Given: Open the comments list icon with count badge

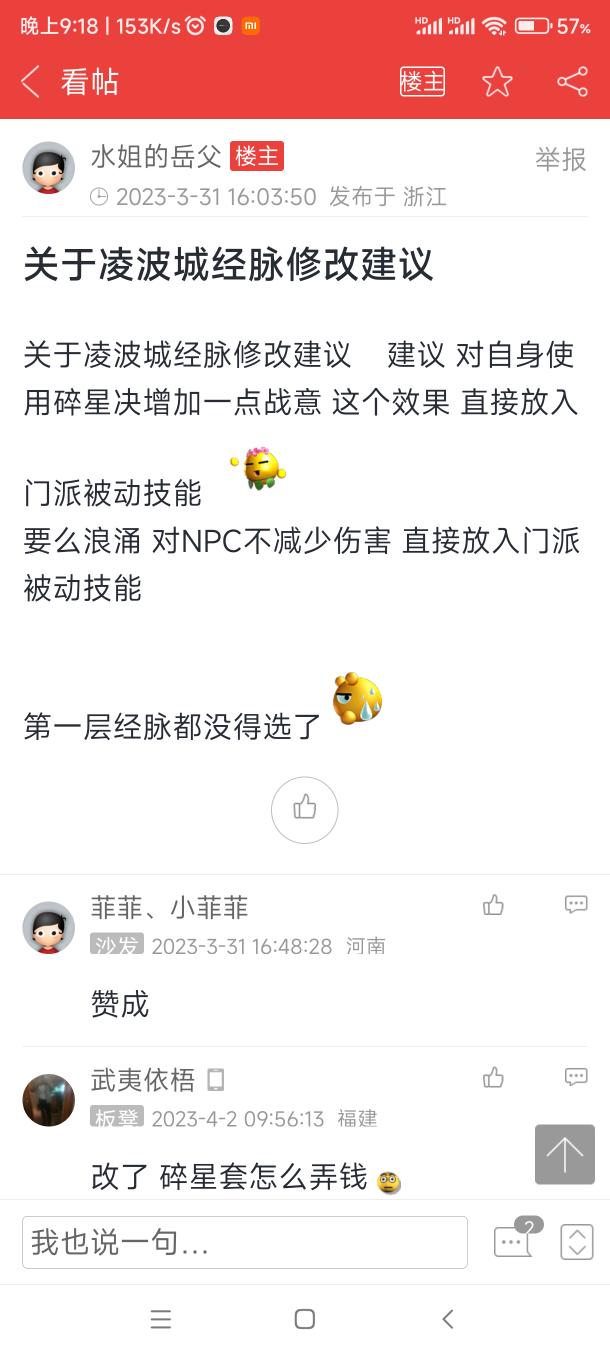Looking at the screenshot, I should click(x=514, y=1241).
